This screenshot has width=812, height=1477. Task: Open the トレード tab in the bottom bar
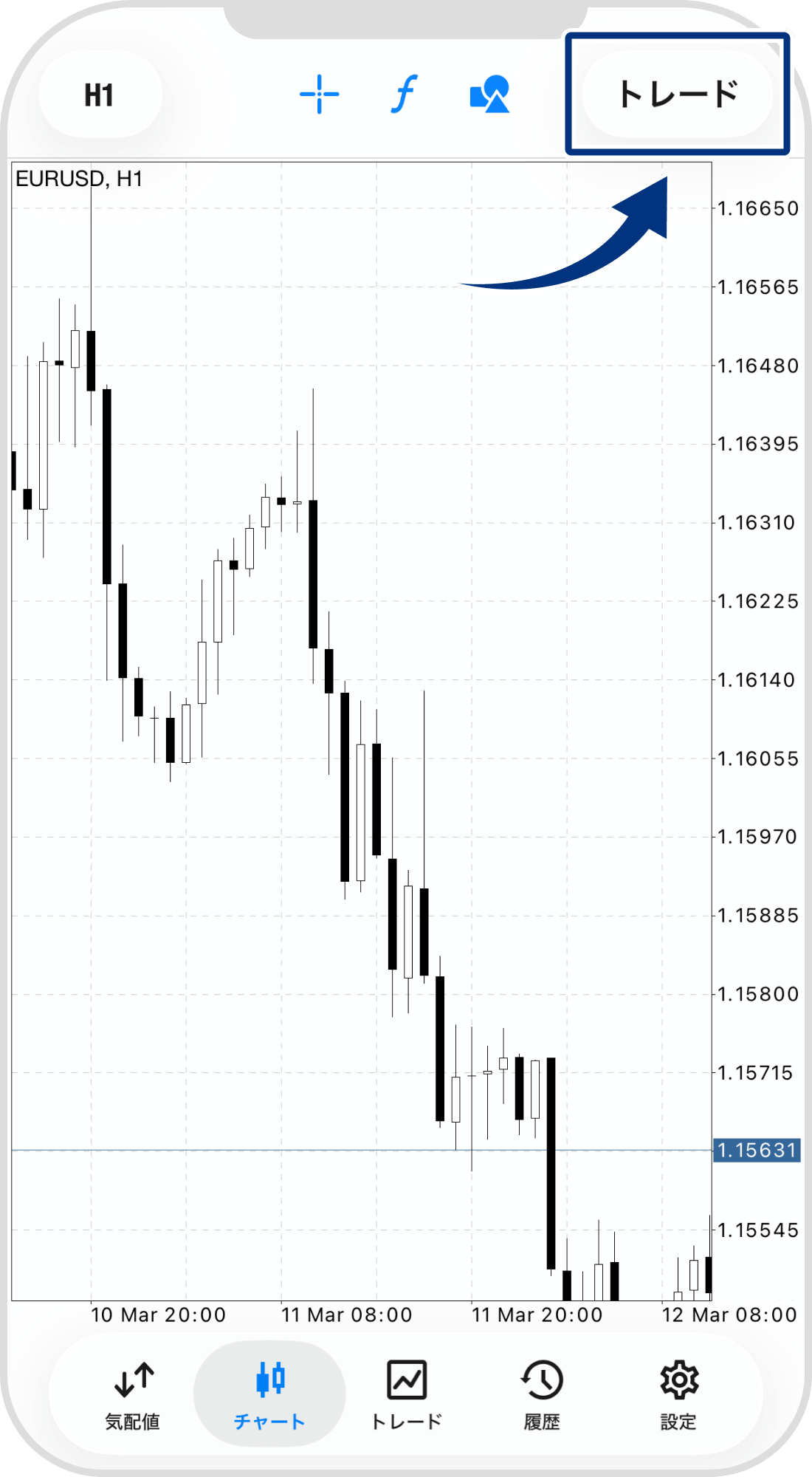click(x=406, y=1394)
